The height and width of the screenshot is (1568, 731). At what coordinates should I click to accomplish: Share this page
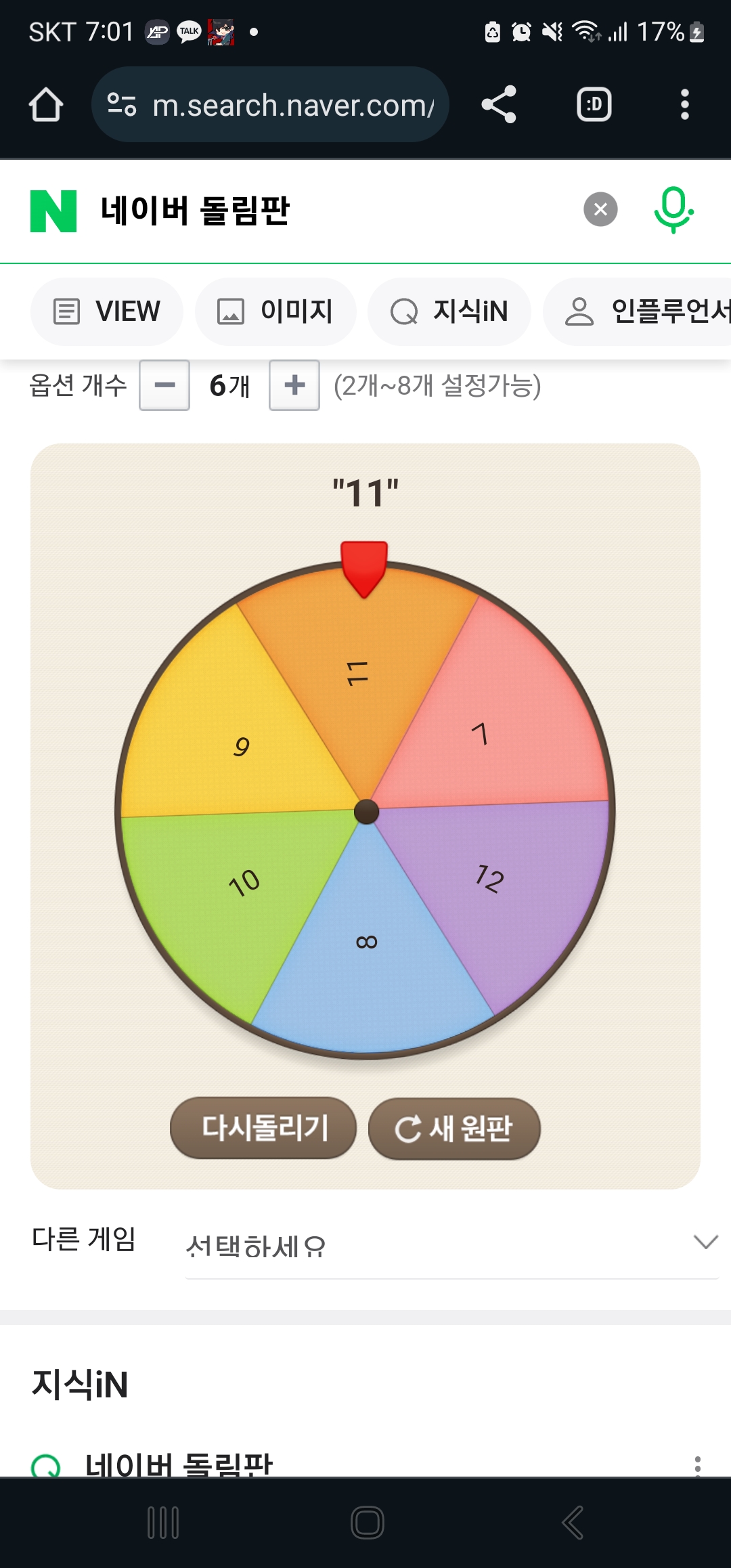pyautogui.click(x=499, y=105)
